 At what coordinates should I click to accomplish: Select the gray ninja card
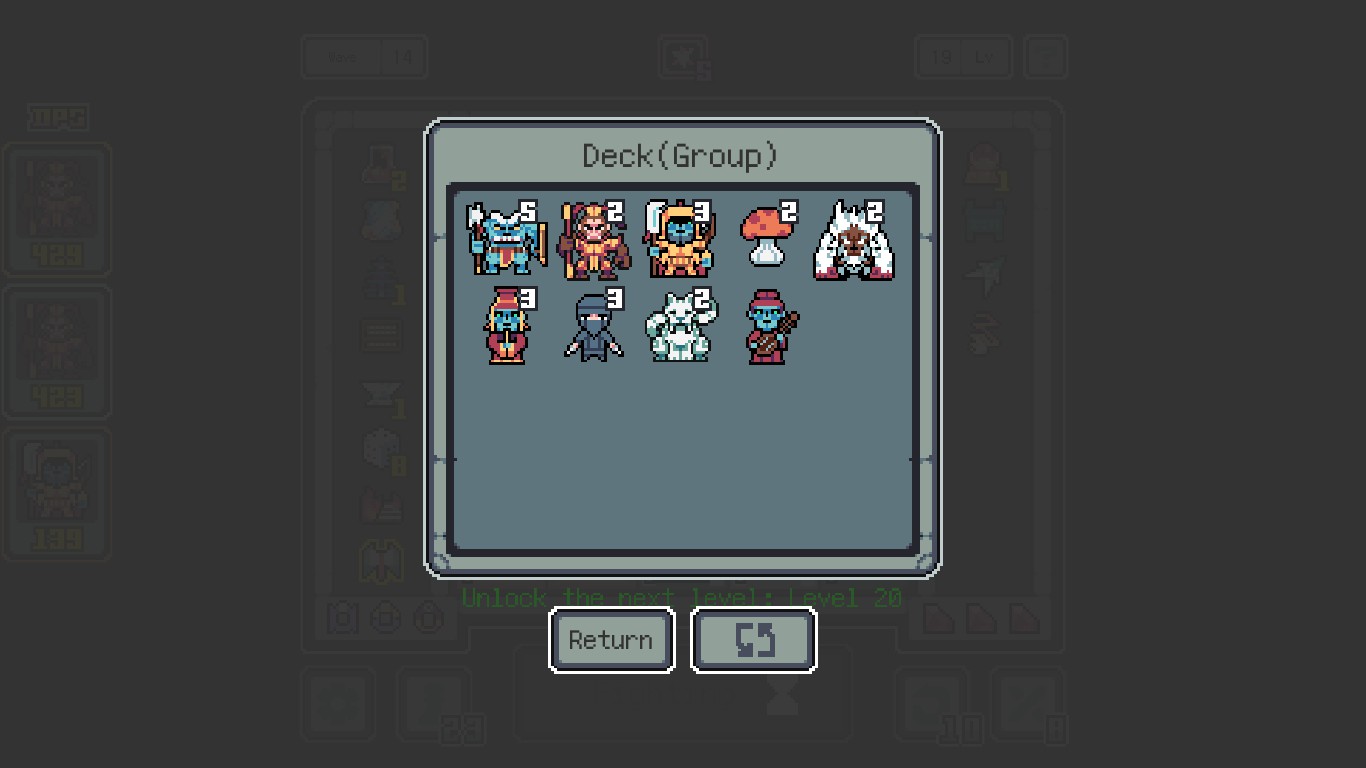click(593, 327)
